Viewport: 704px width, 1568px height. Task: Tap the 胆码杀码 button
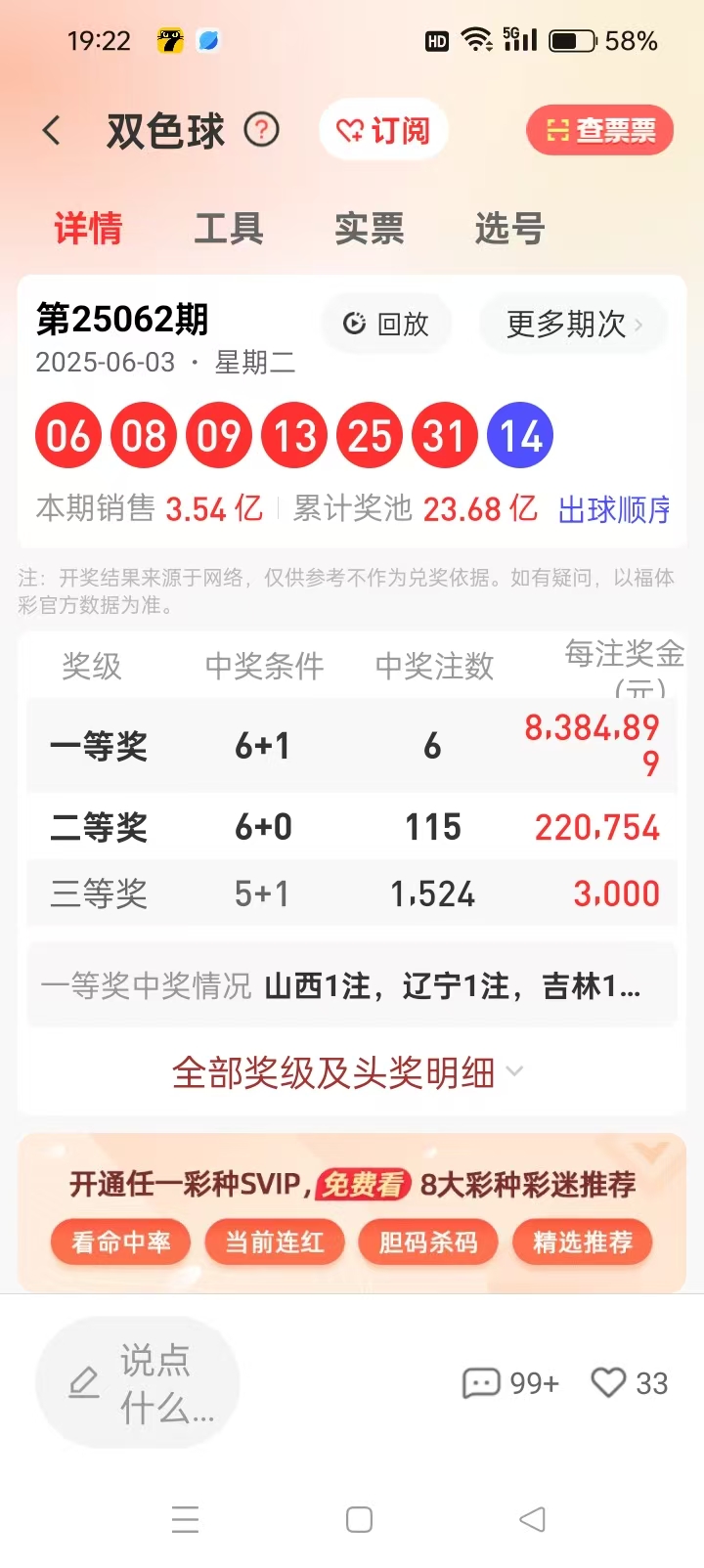pos(428,1241)
